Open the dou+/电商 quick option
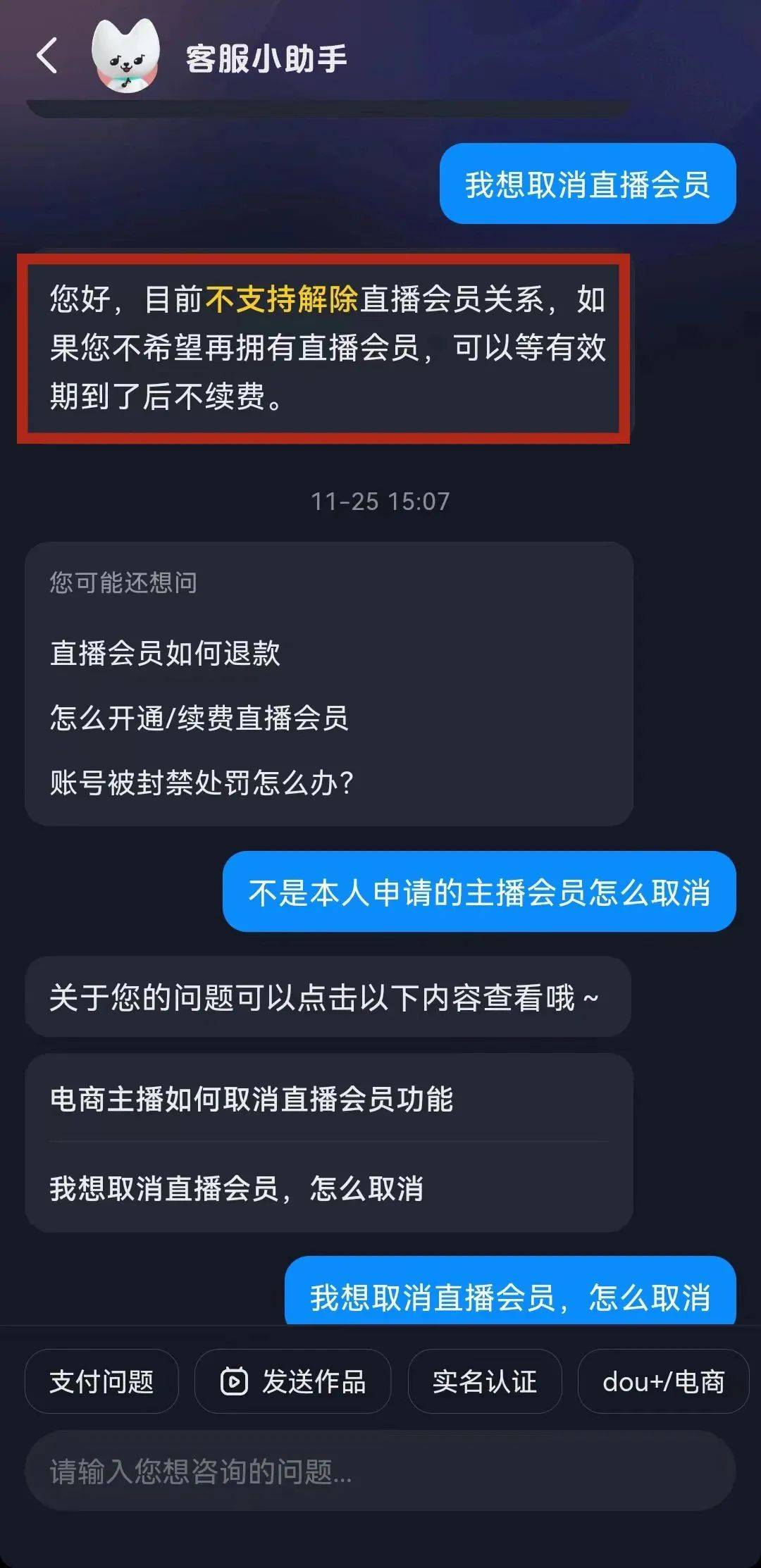The image size is (761, 1568). (x=663, y=1382)
